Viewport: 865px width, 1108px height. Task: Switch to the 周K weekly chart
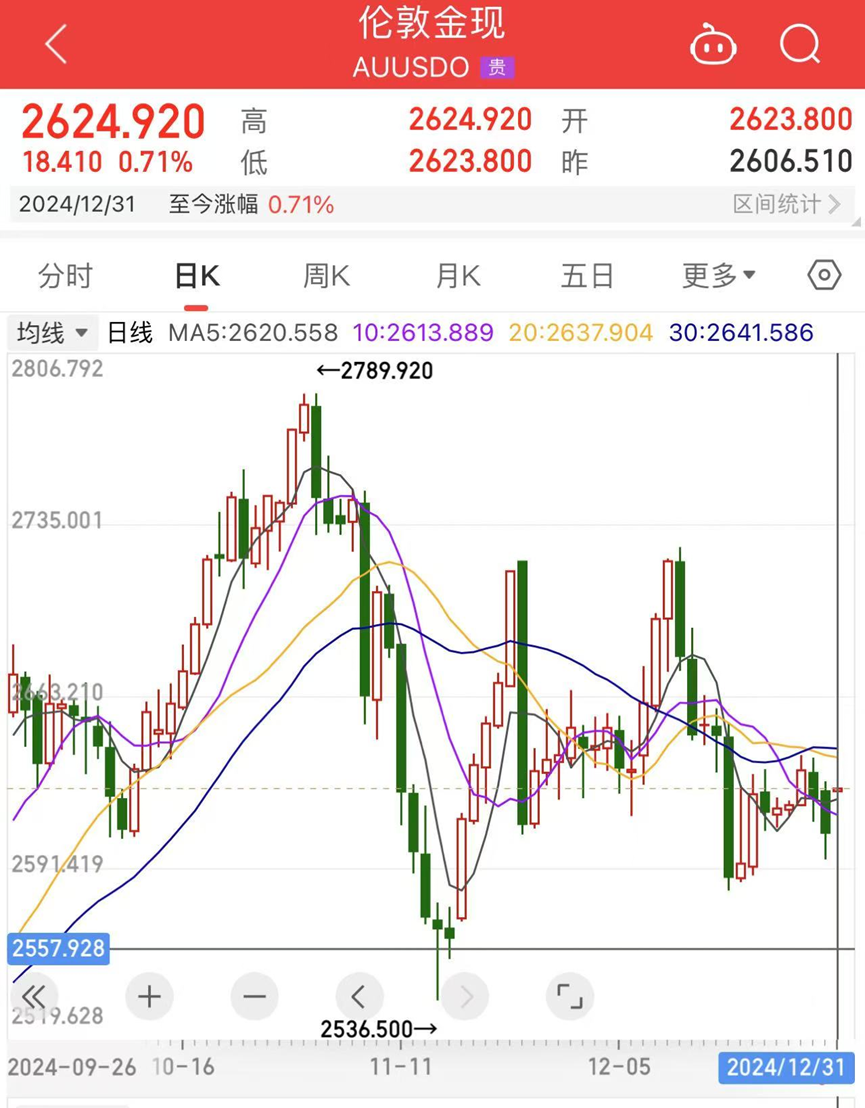coord(327,276)
